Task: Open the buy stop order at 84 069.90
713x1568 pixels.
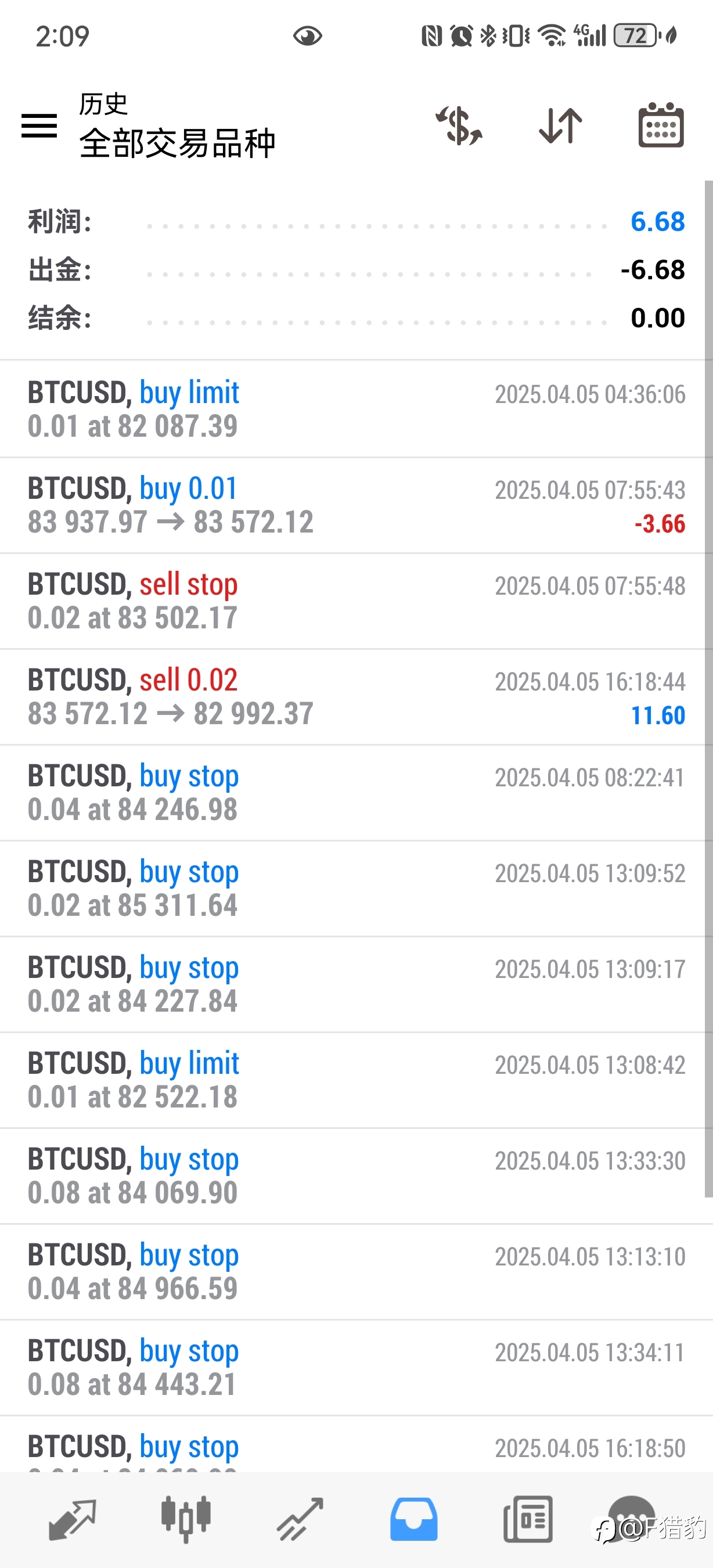Action: click(356, 1175)
